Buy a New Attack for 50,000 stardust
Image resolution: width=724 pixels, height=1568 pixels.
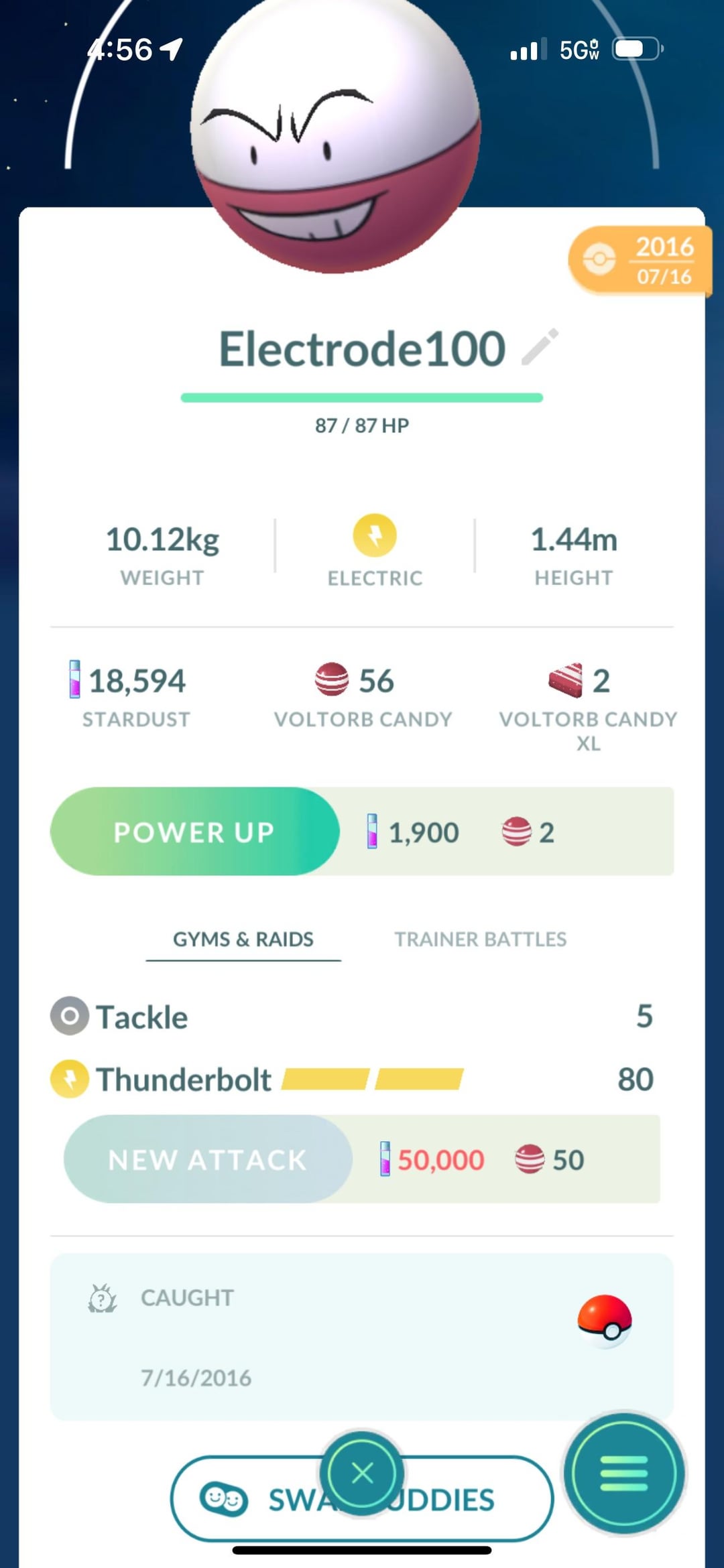[208, 1160]
